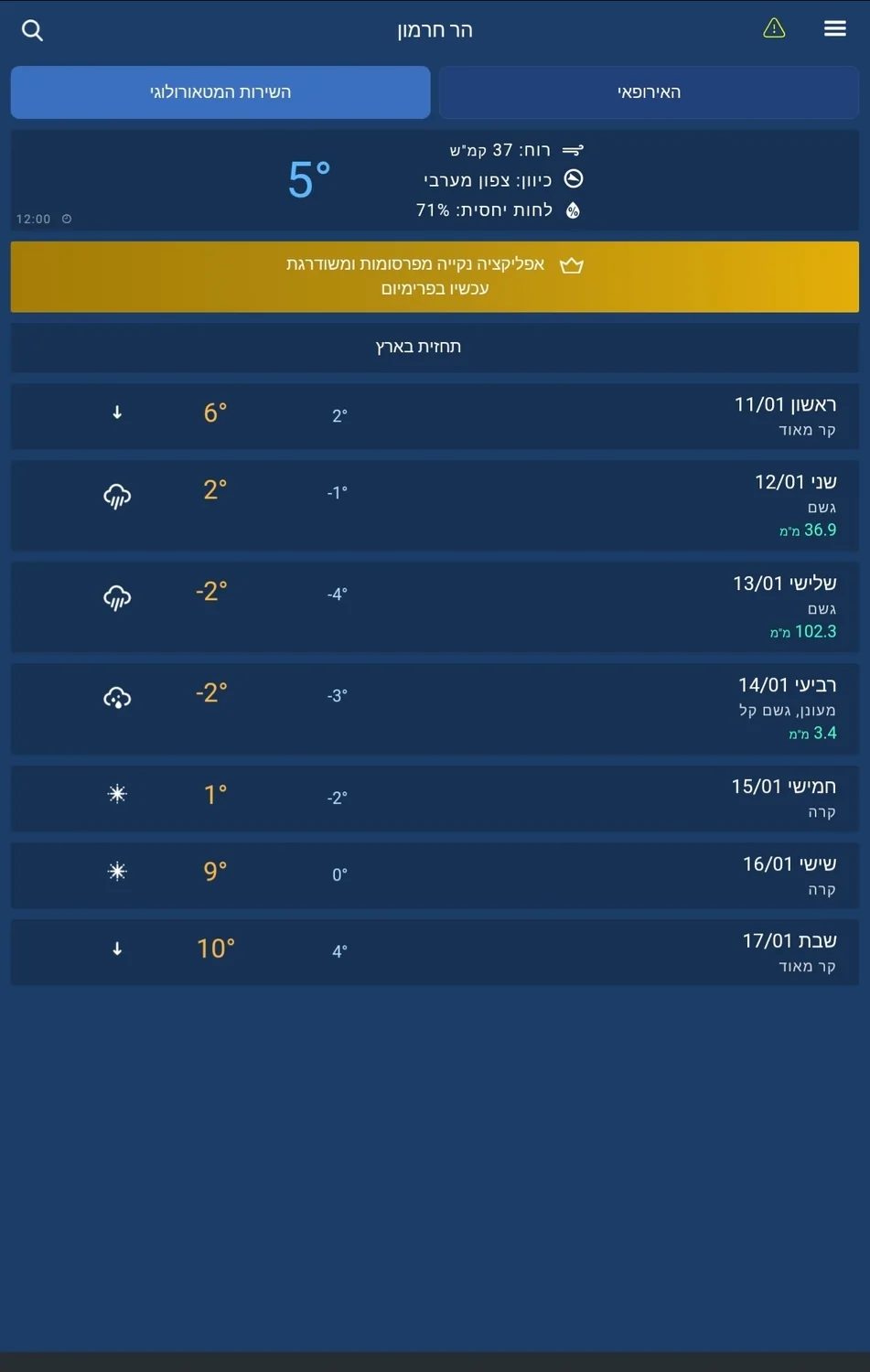Open forecast for ראשון 11/01
This screenshot has height=1372, width=870.
(435, 416)
